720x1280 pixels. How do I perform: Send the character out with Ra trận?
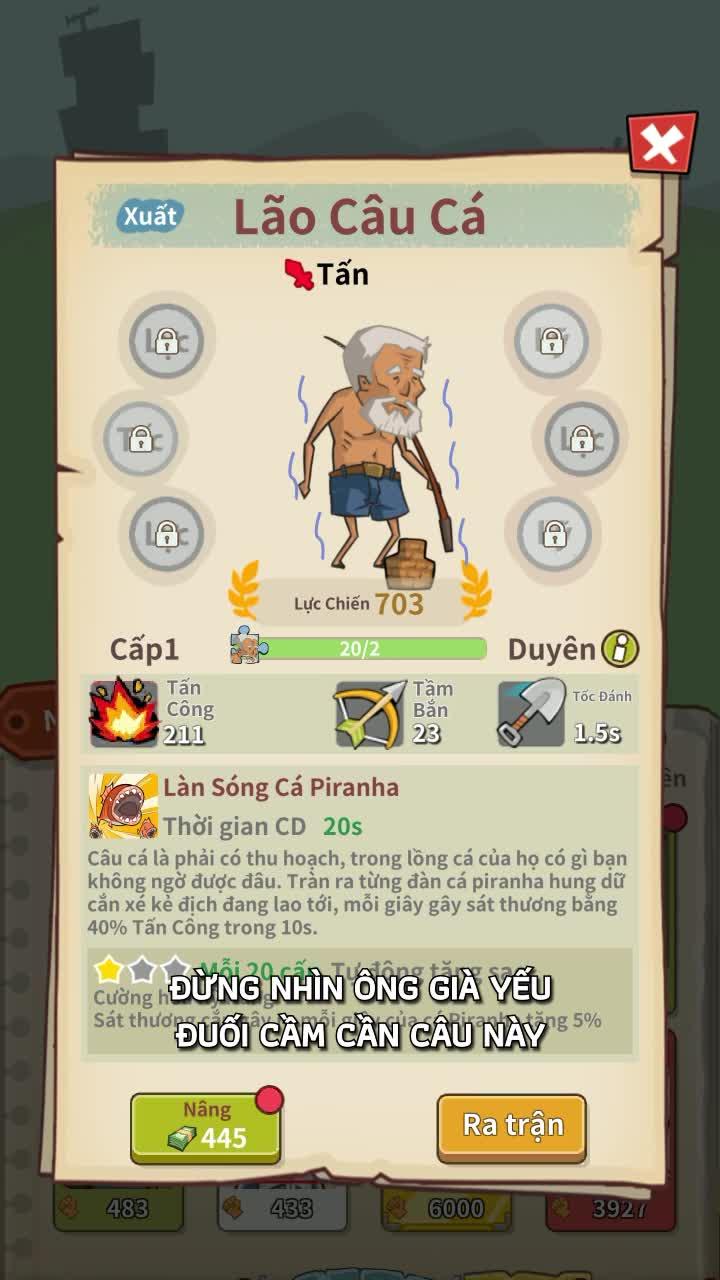512,1126
